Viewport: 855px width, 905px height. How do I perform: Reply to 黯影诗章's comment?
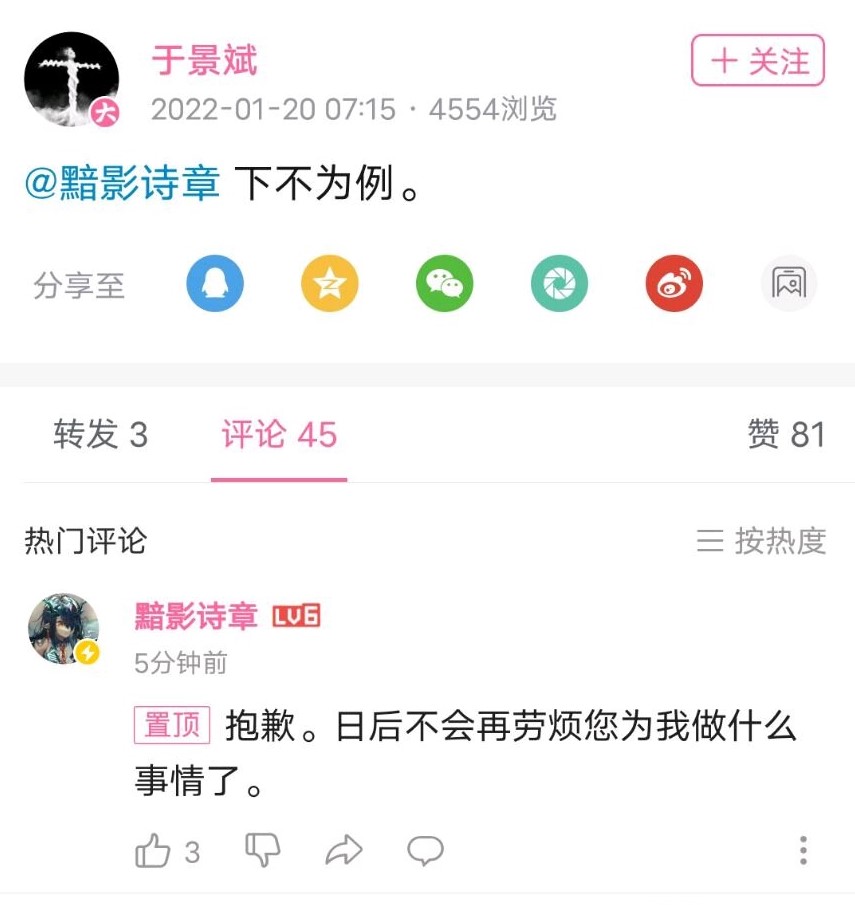[425, 851]
